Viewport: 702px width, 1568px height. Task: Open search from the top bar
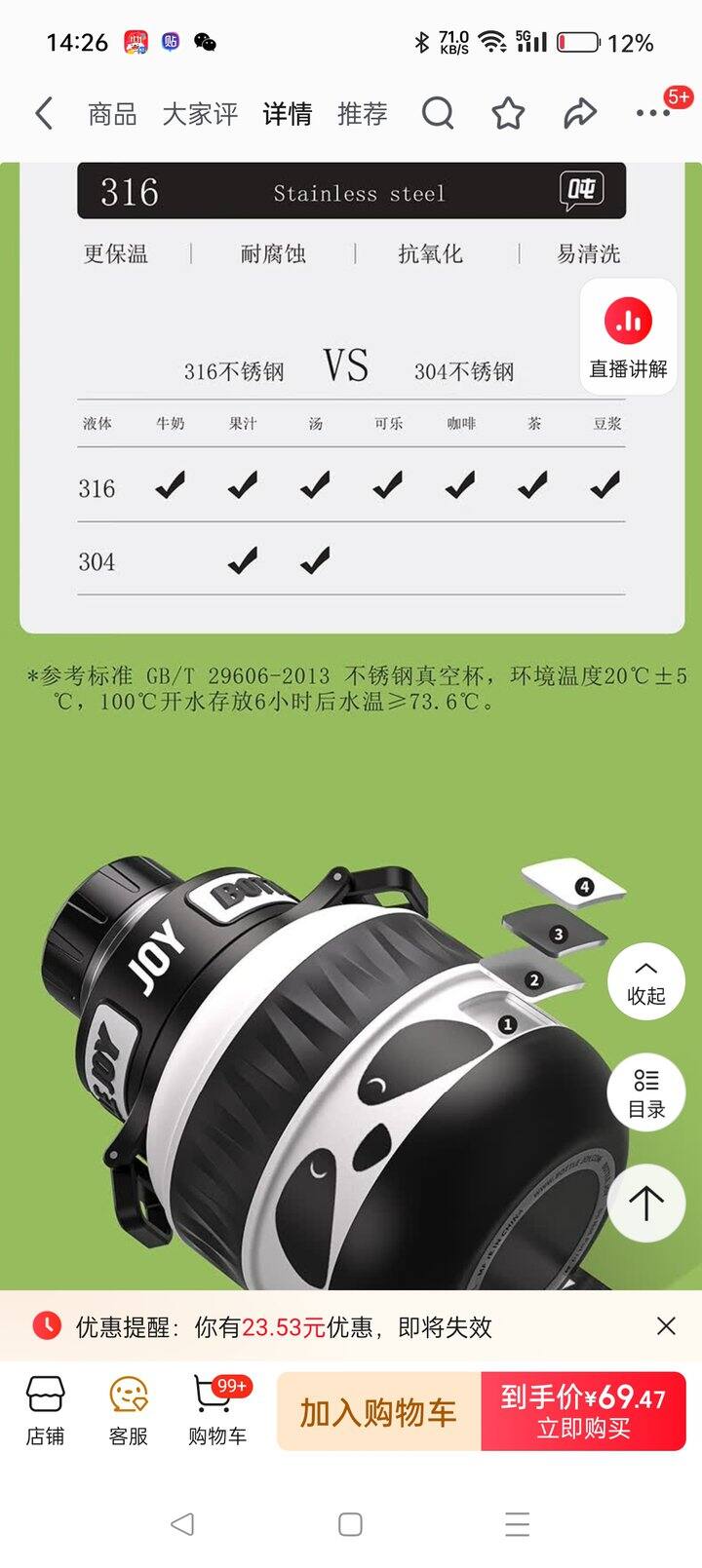click(x=438, y=114)
